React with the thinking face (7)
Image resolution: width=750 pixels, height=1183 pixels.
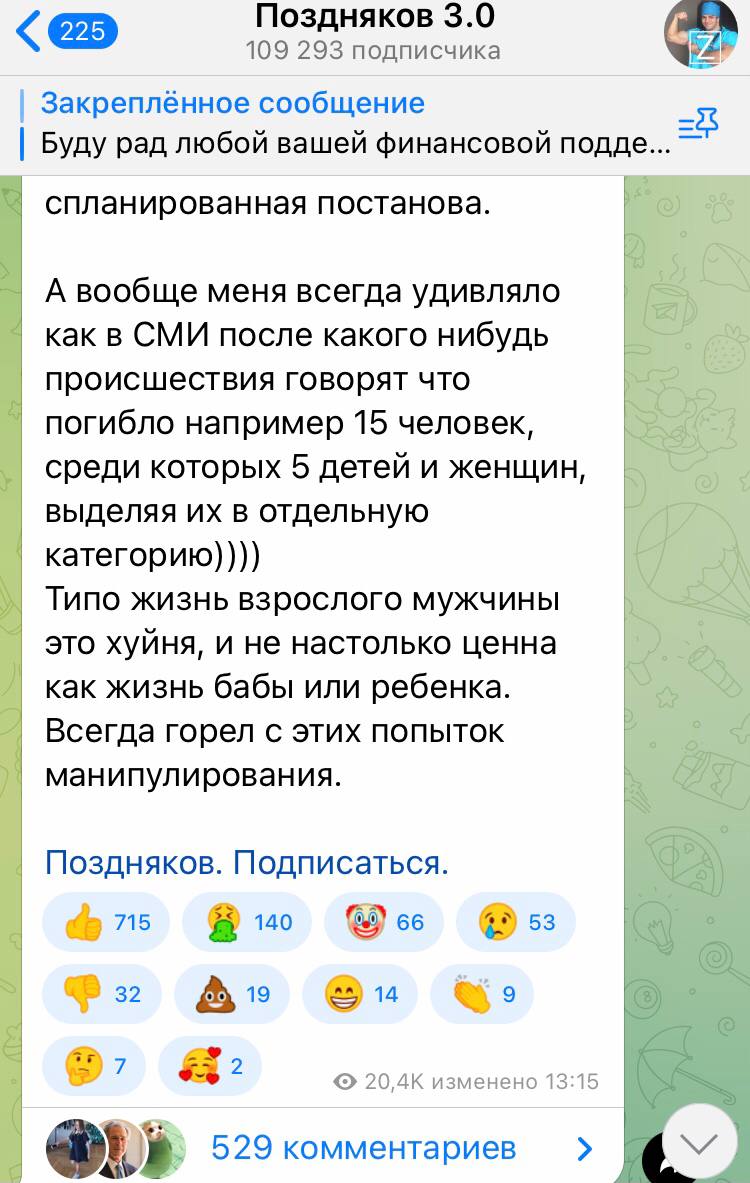pyautogui.click(x=93, y=1066)
